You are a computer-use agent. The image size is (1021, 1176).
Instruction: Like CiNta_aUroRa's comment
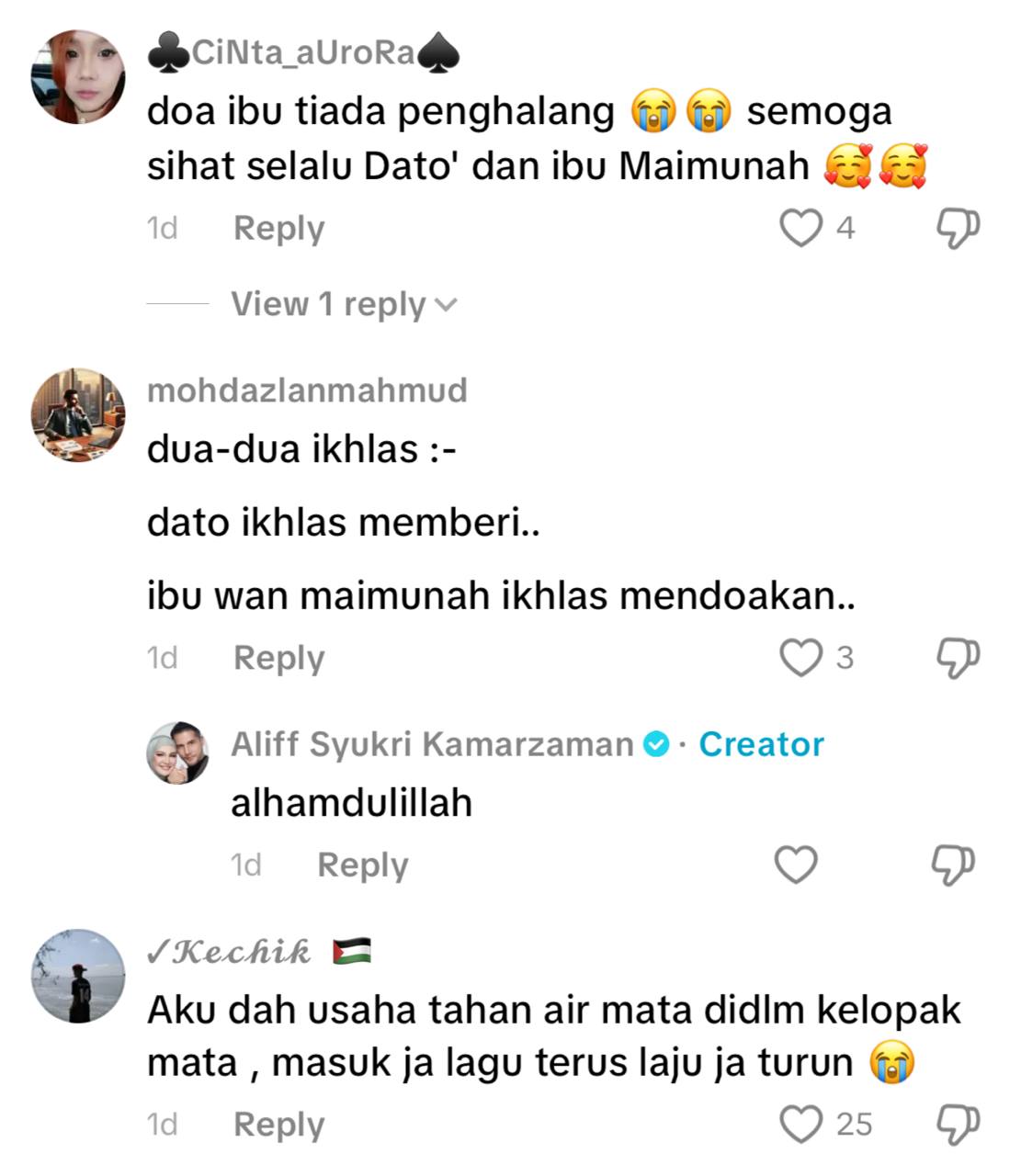click(800, 228)
